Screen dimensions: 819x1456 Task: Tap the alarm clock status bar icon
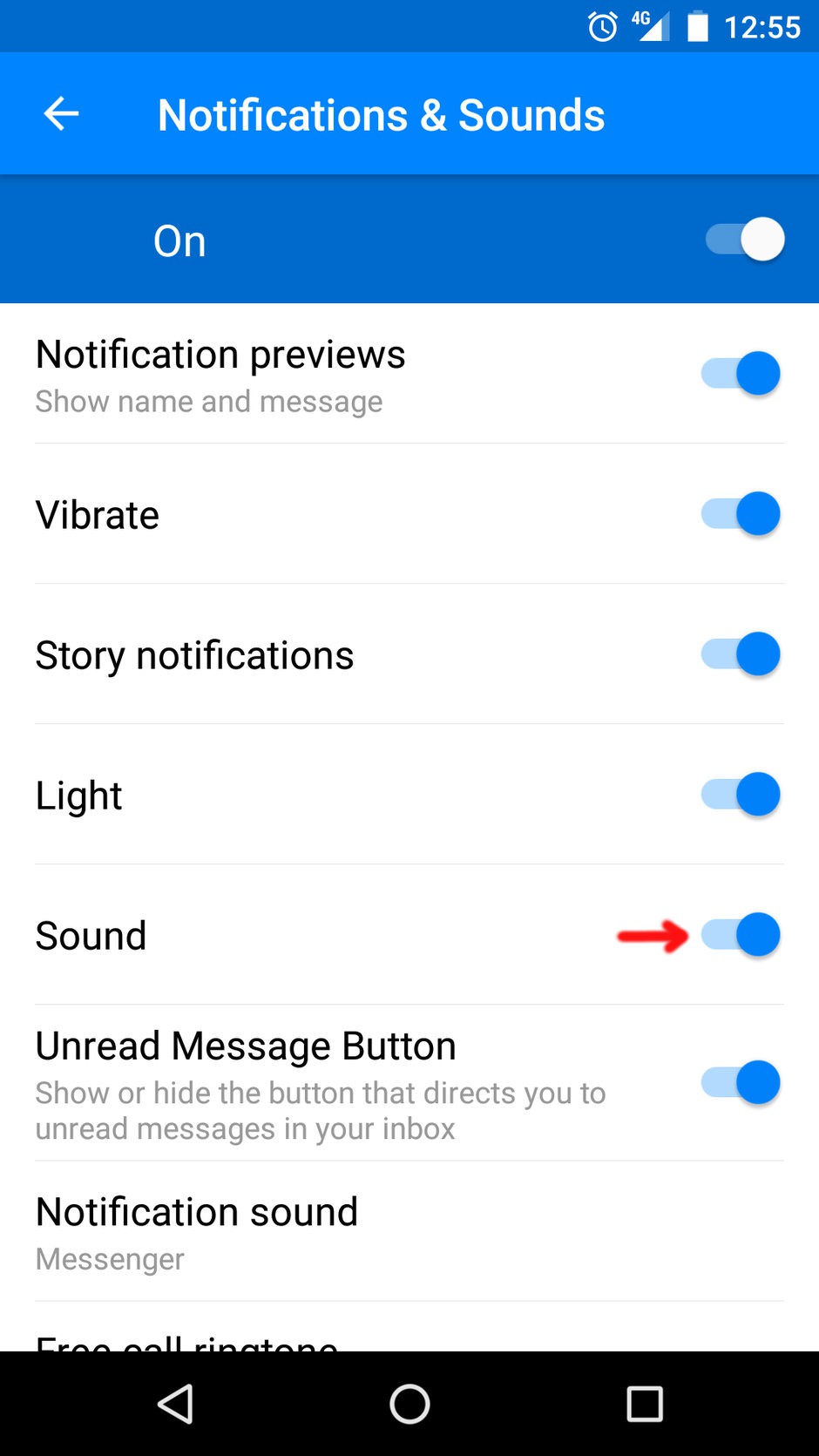(x=601, y=26)
